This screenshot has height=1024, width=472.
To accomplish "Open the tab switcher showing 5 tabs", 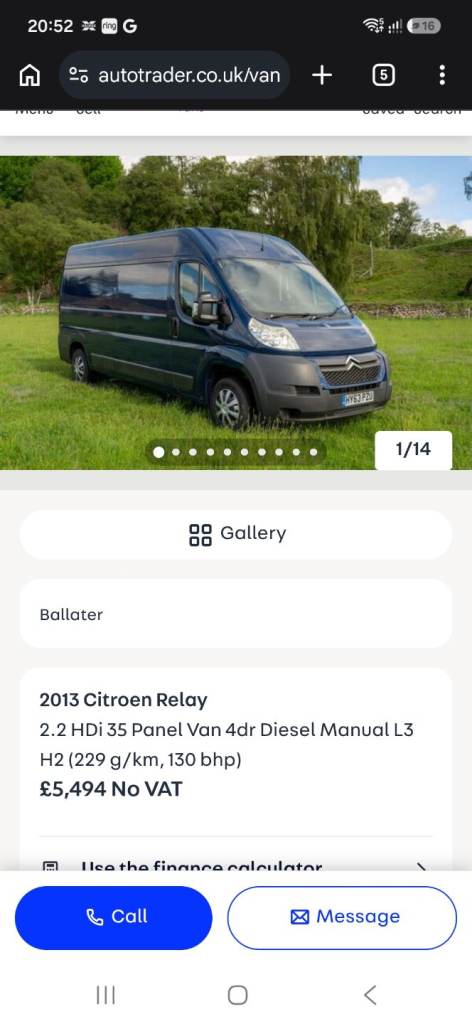I will [383, 76].
